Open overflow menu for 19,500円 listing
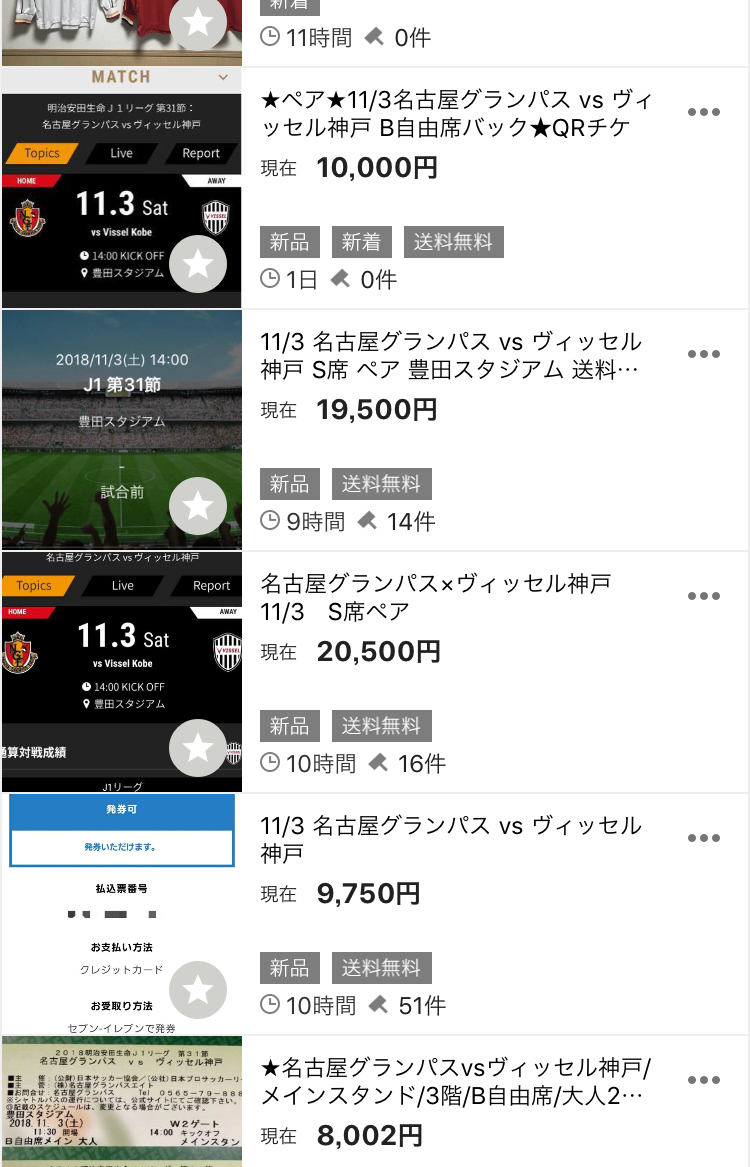This screenshot has width=750, height=1167. pyautogui.click(x=704, y=354)
